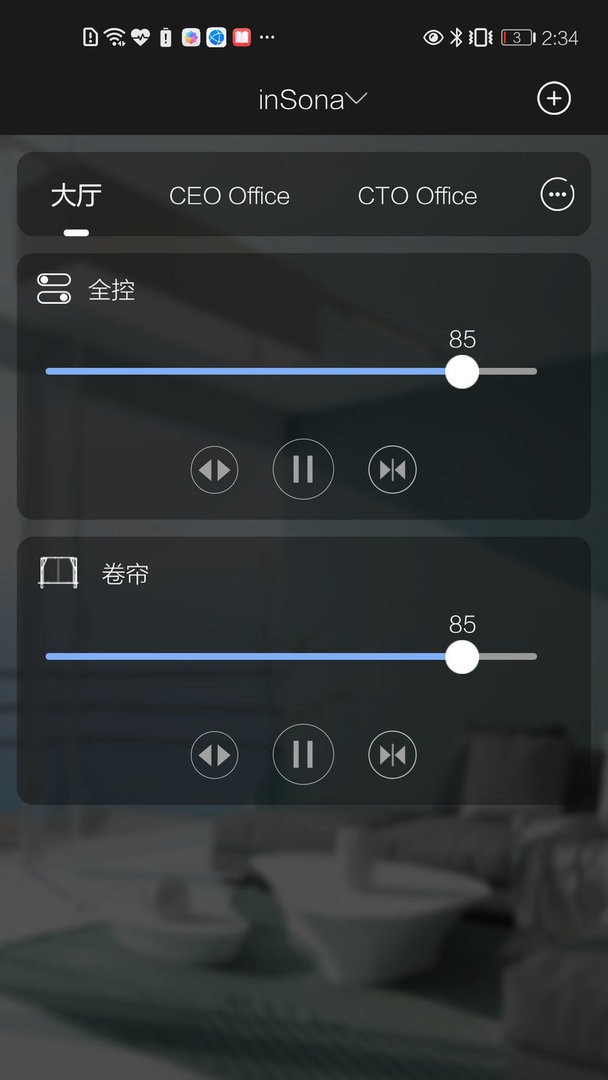Pause the 卷帘 roller blind

(x=303, y=754)
